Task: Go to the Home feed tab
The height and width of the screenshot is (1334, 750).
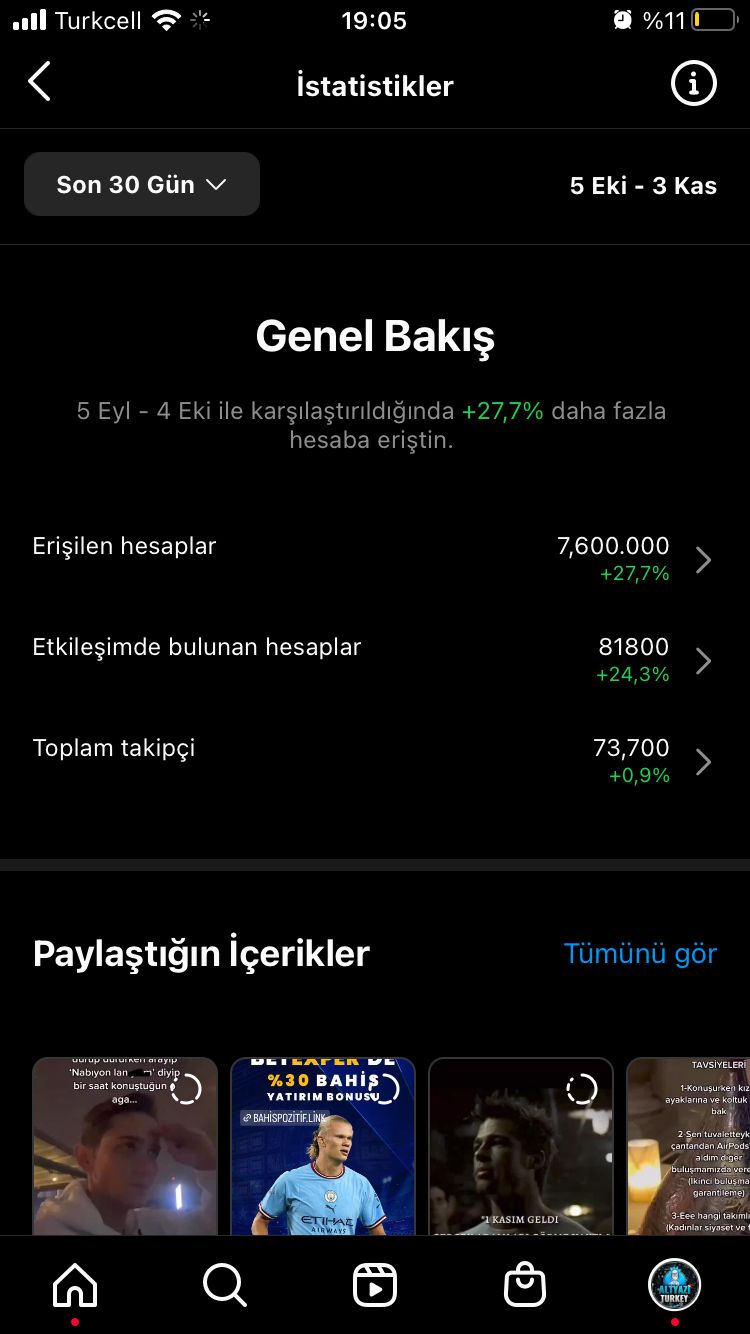Action: click(75, 1285)
